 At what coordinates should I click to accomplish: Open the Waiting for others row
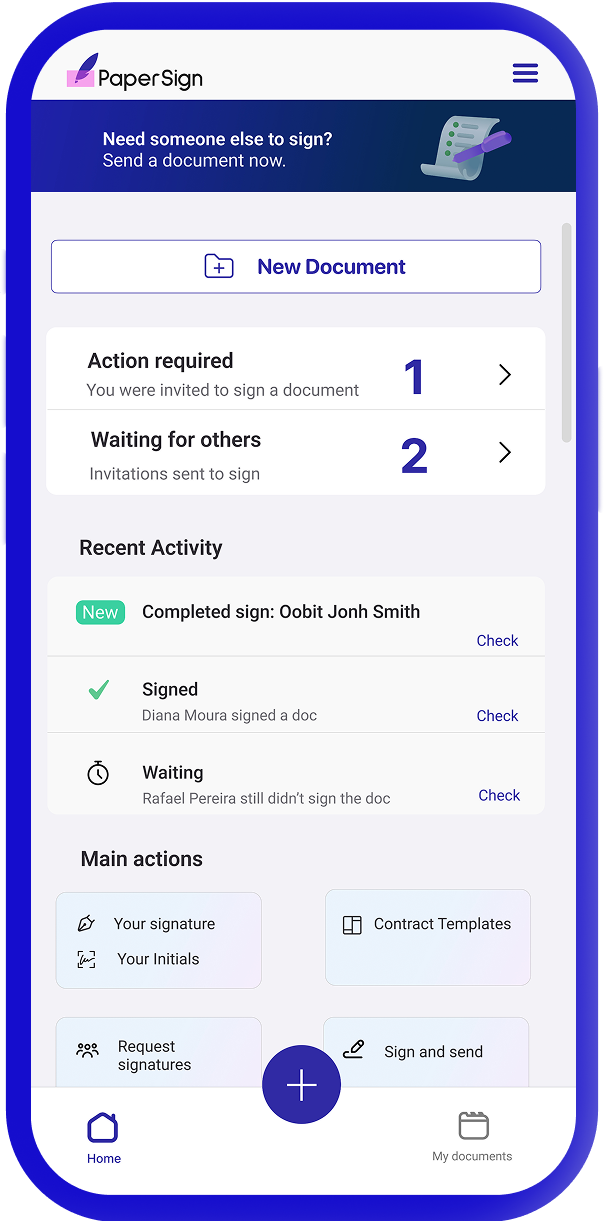click(x=296, y=454)
